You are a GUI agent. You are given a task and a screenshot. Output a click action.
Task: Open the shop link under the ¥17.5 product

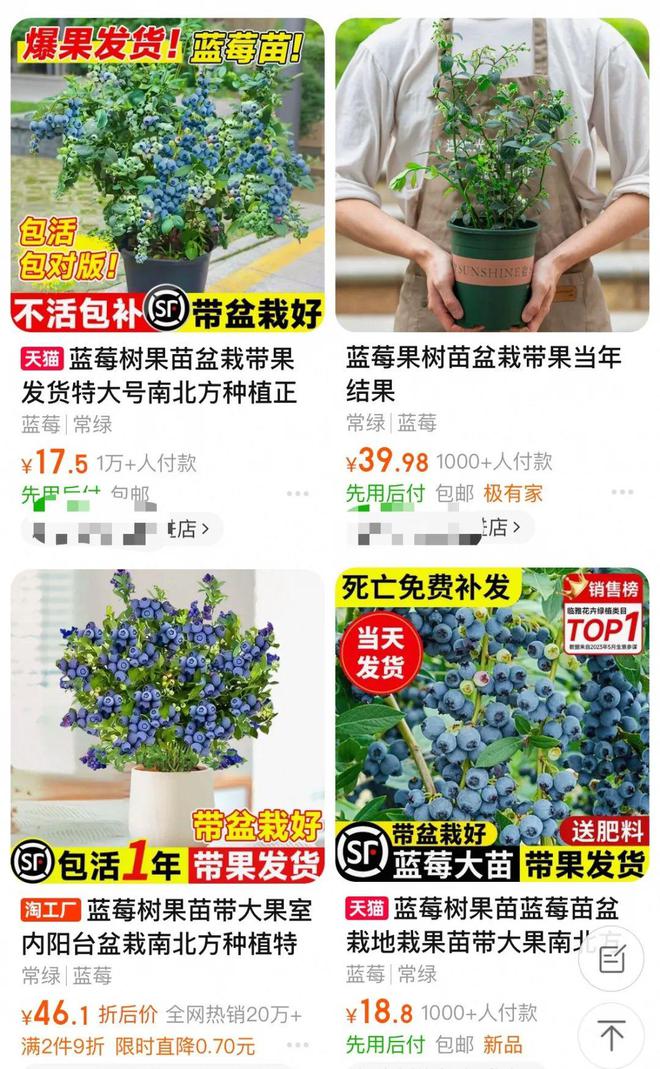point(120,529)
